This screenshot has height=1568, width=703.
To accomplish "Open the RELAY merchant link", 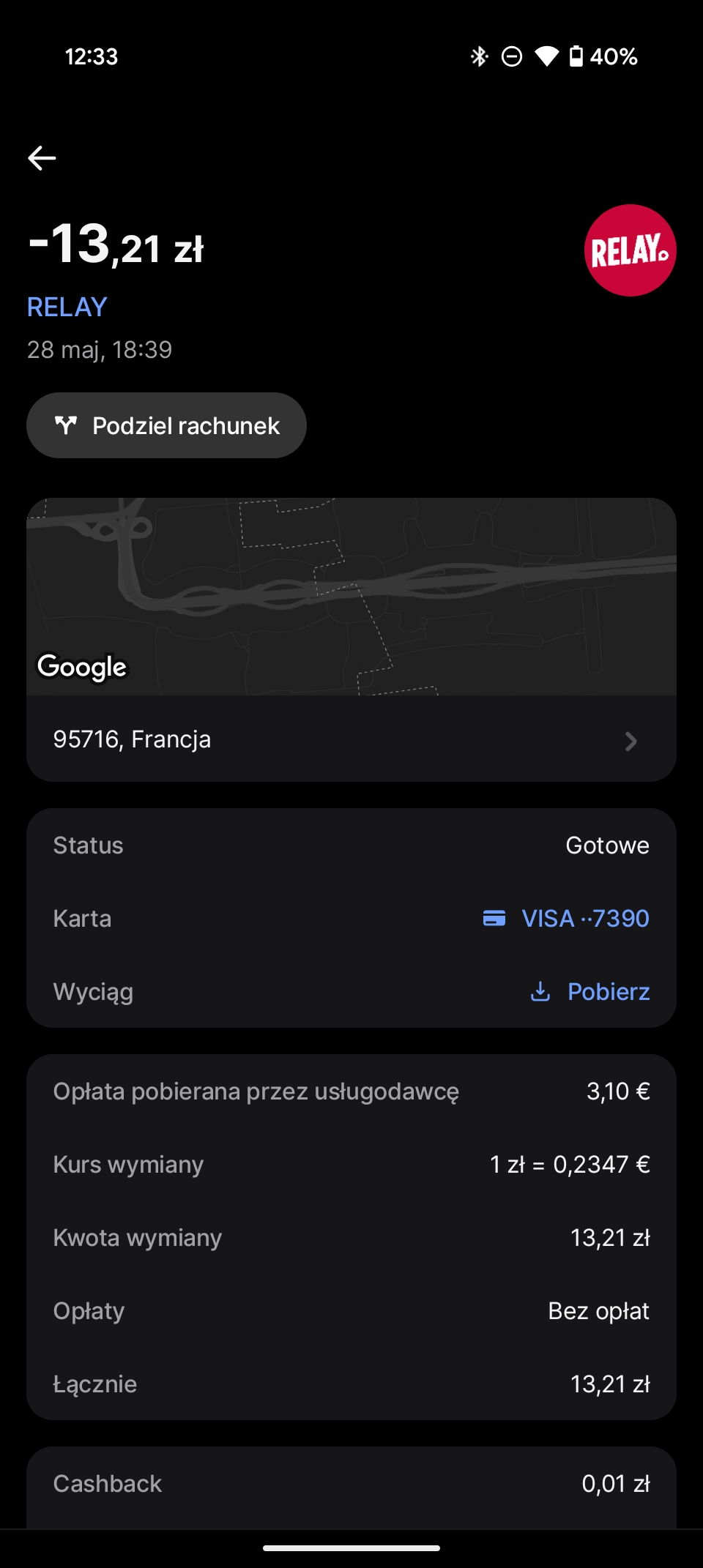I will tap(67, 307).
